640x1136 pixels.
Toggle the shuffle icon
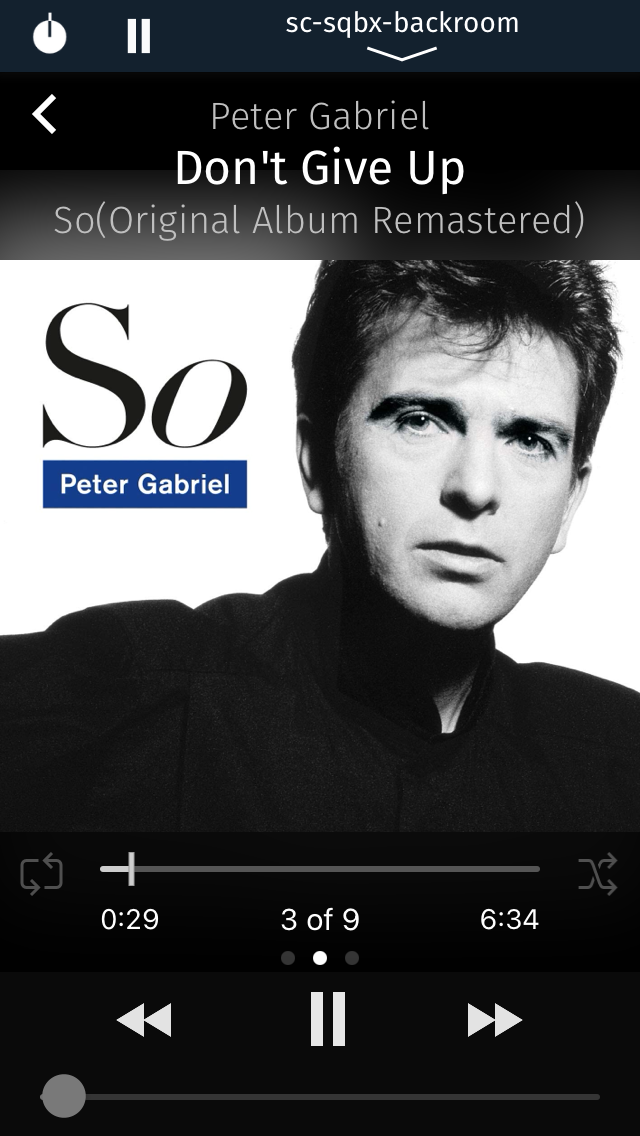(598, 874)
